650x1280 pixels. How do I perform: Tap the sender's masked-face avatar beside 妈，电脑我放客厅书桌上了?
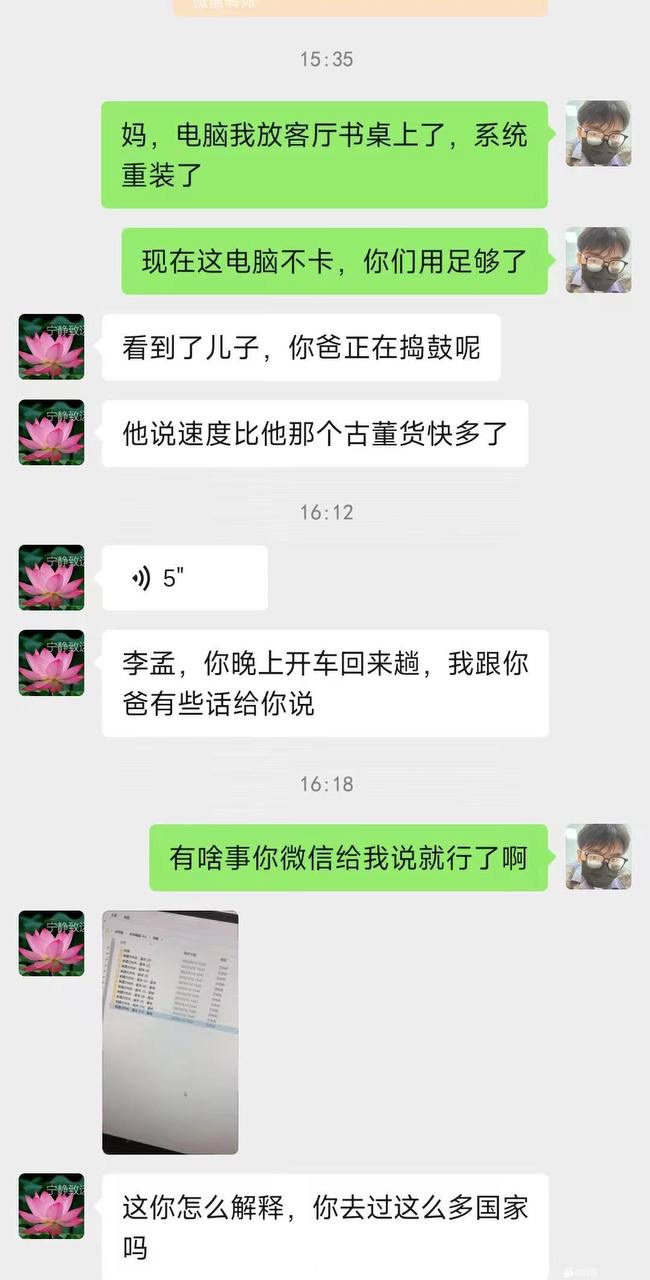(598, 134)
